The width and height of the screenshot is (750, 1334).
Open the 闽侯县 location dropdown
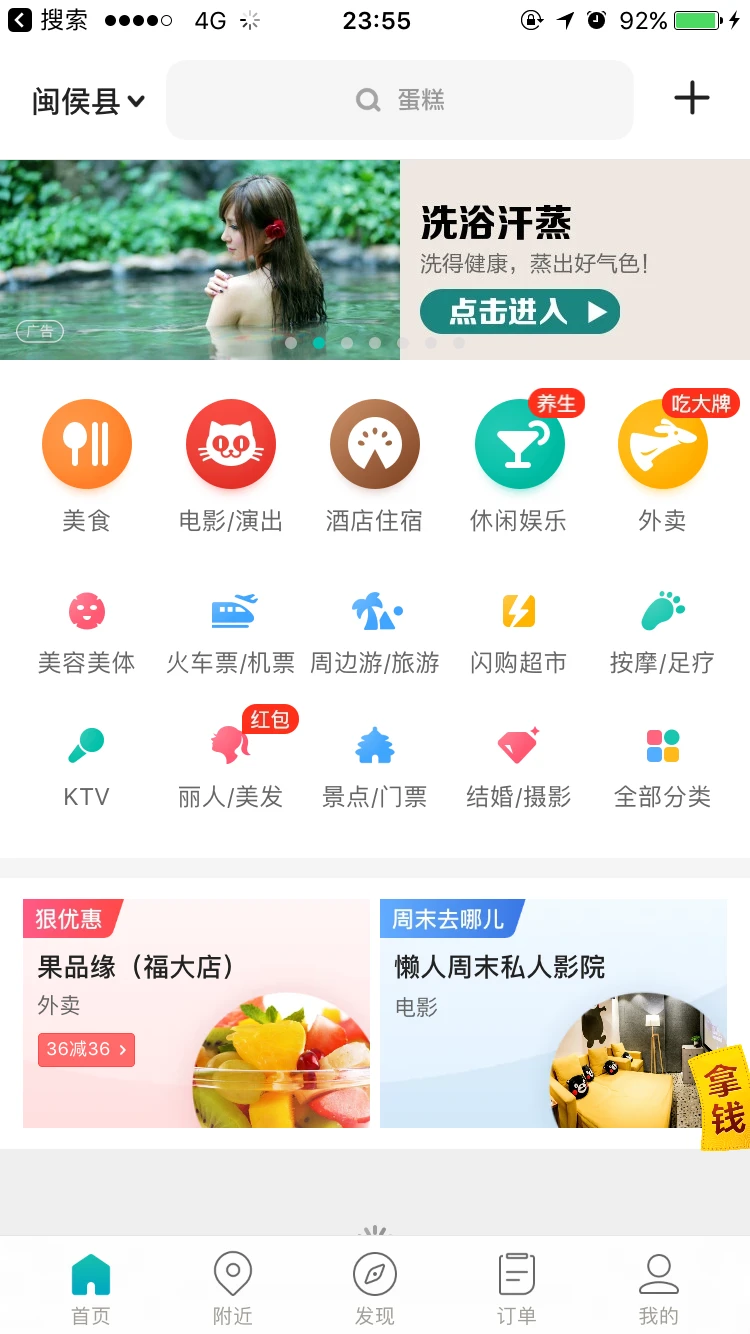click(x=89, y=101)
